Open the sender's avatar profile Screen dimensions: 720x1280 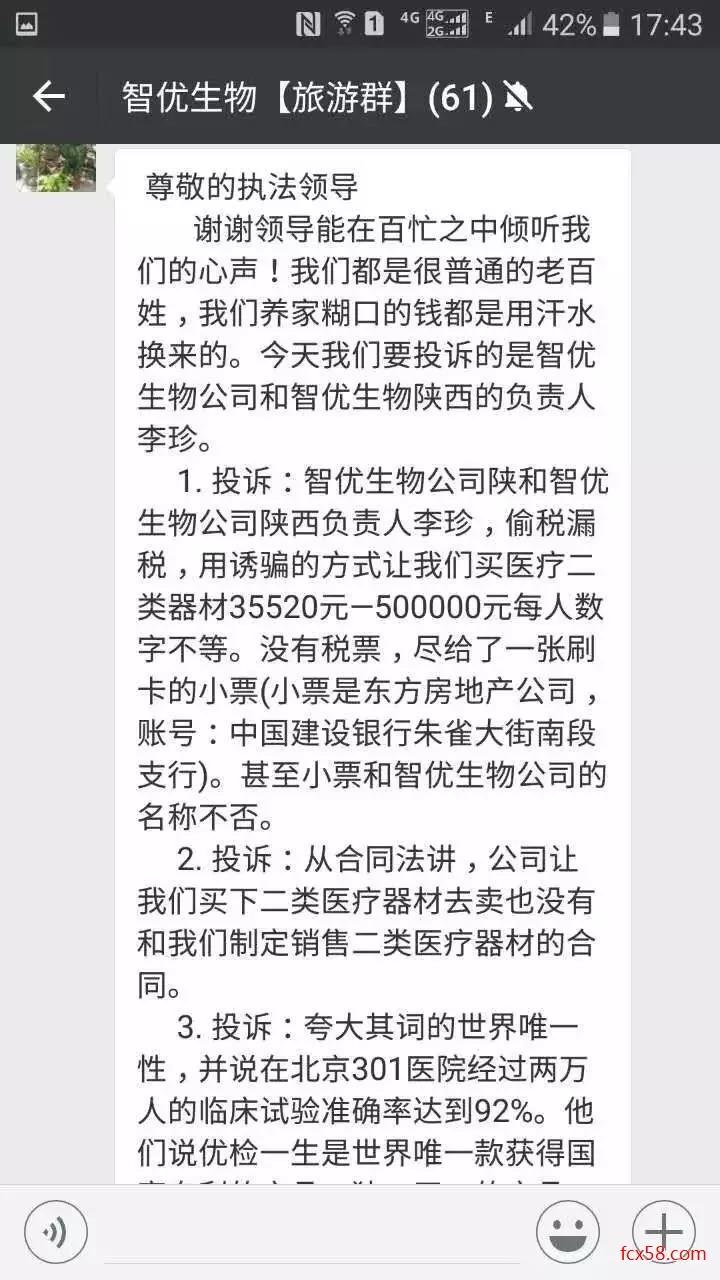56,168
